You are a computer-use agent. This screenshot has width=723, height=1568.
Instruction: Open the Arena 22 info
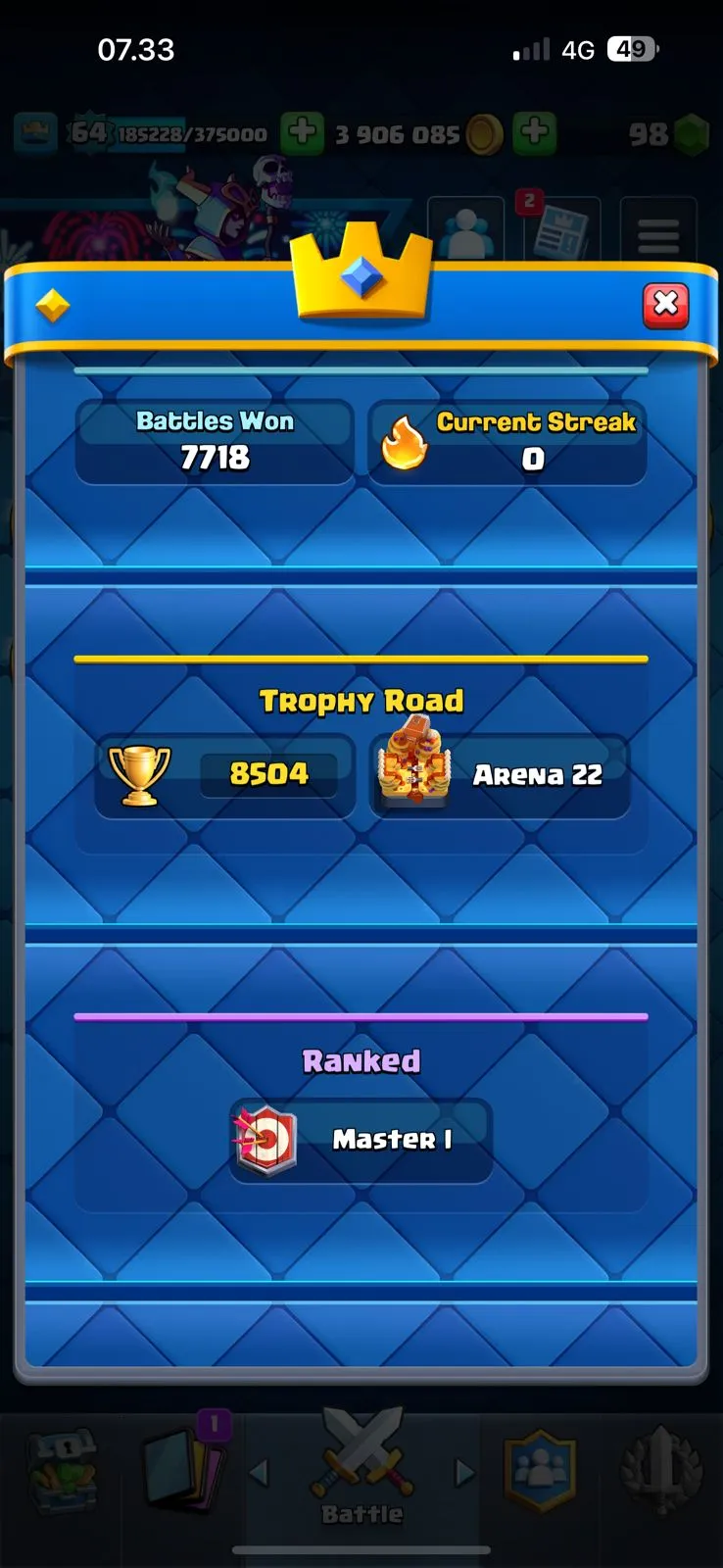point(500,775)
